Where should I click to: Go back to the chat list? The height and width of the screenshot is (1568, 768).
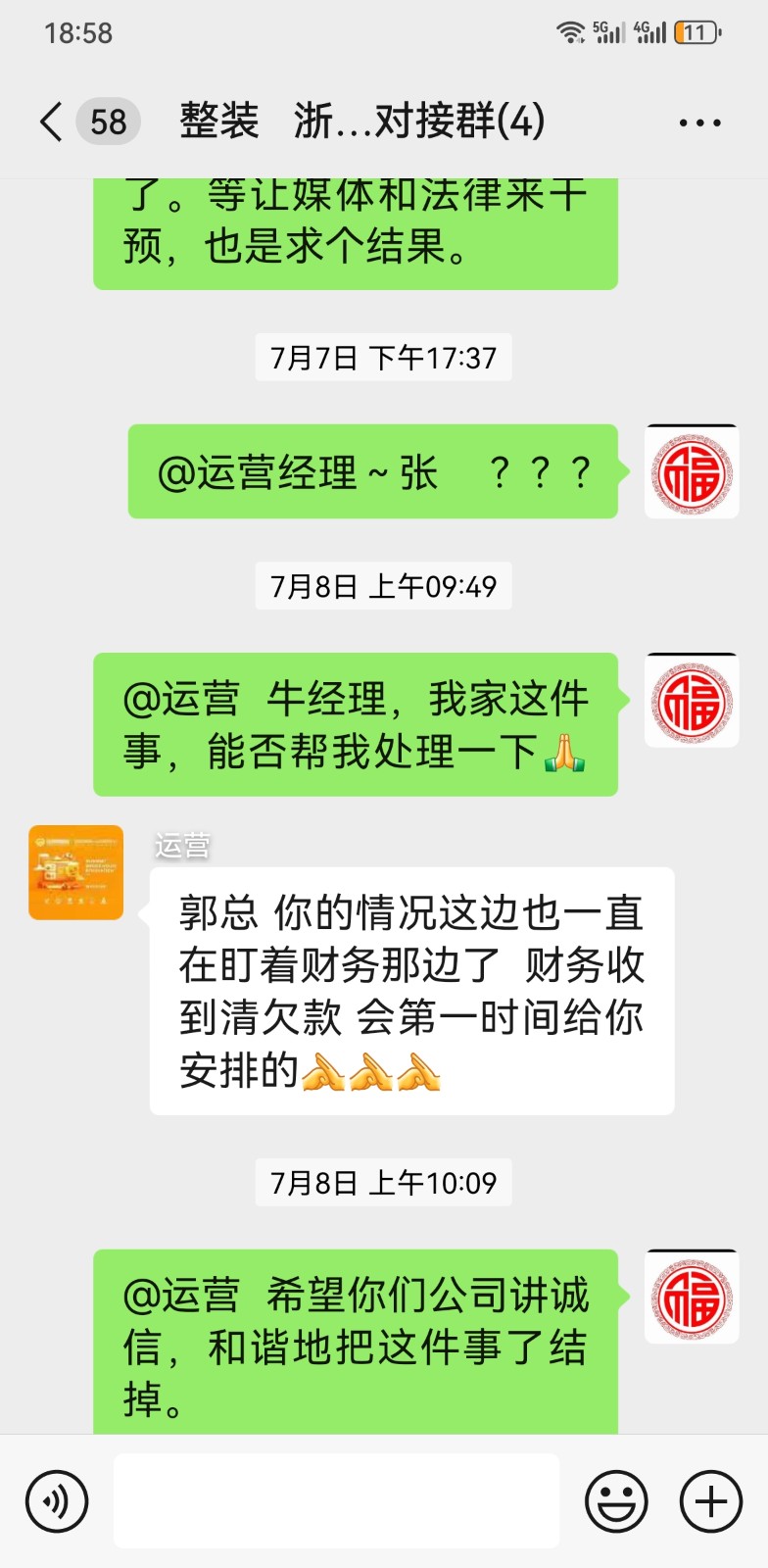52,122
